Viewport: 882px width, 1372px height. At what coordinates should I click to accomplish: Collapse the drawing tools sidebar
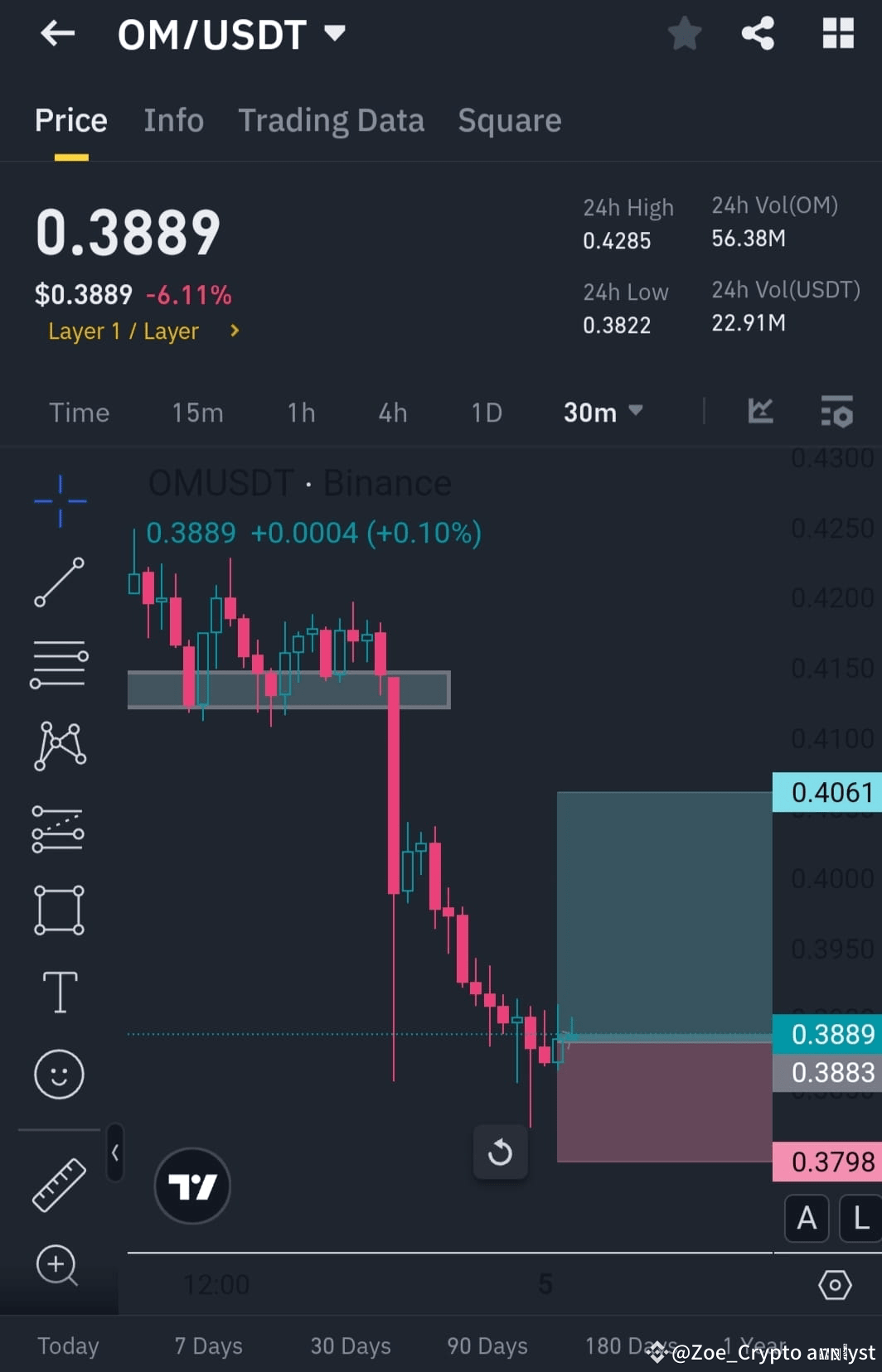tap(114, 1153)
